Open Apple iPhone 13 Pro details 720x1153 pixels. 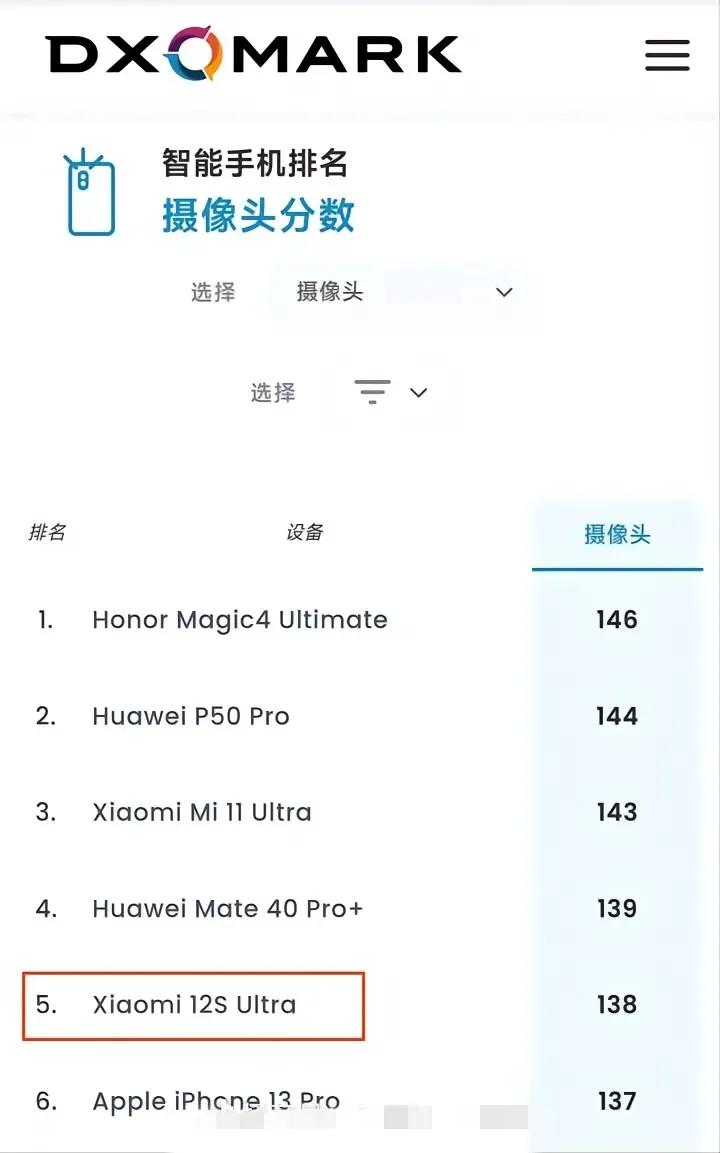[216, 1101]
